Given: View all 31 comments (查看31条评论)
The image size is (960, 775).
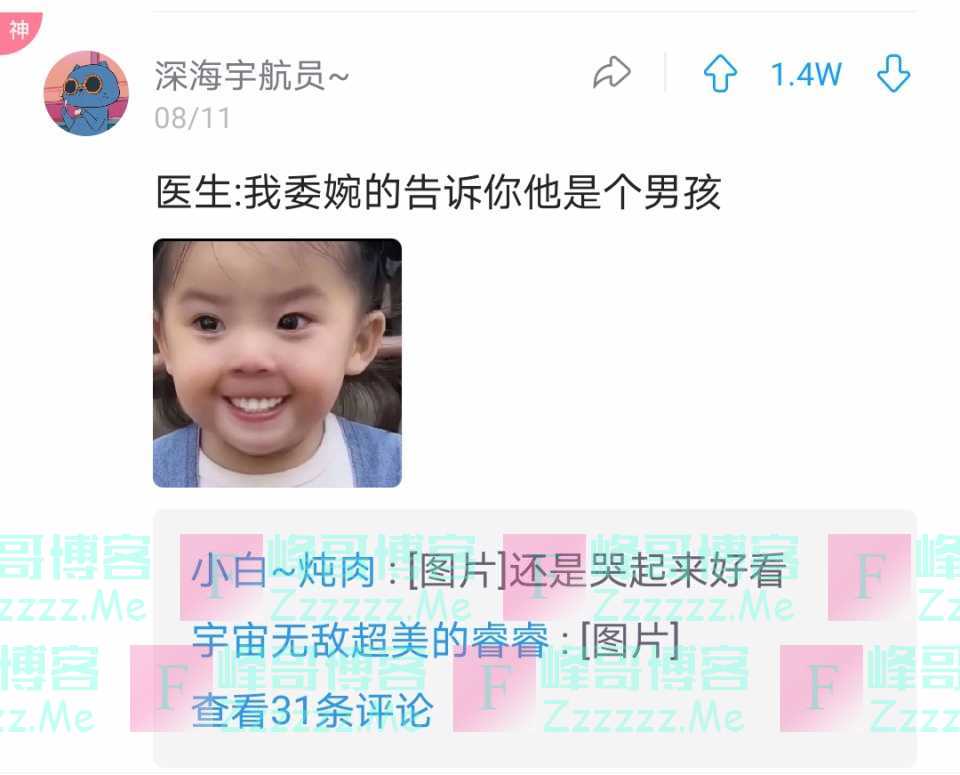Looking at the screenshot, I should point(312,711).
